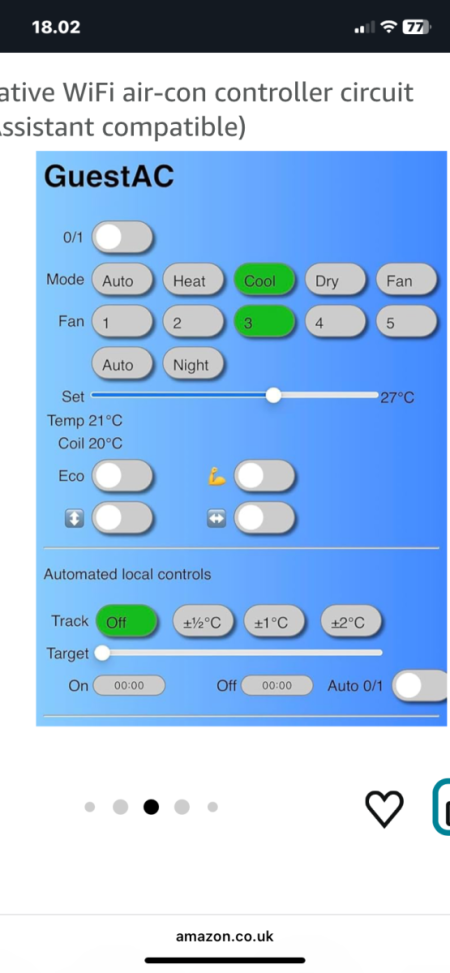
Task: Tap the second image indicator dot
Action: [x=120, y=807]
